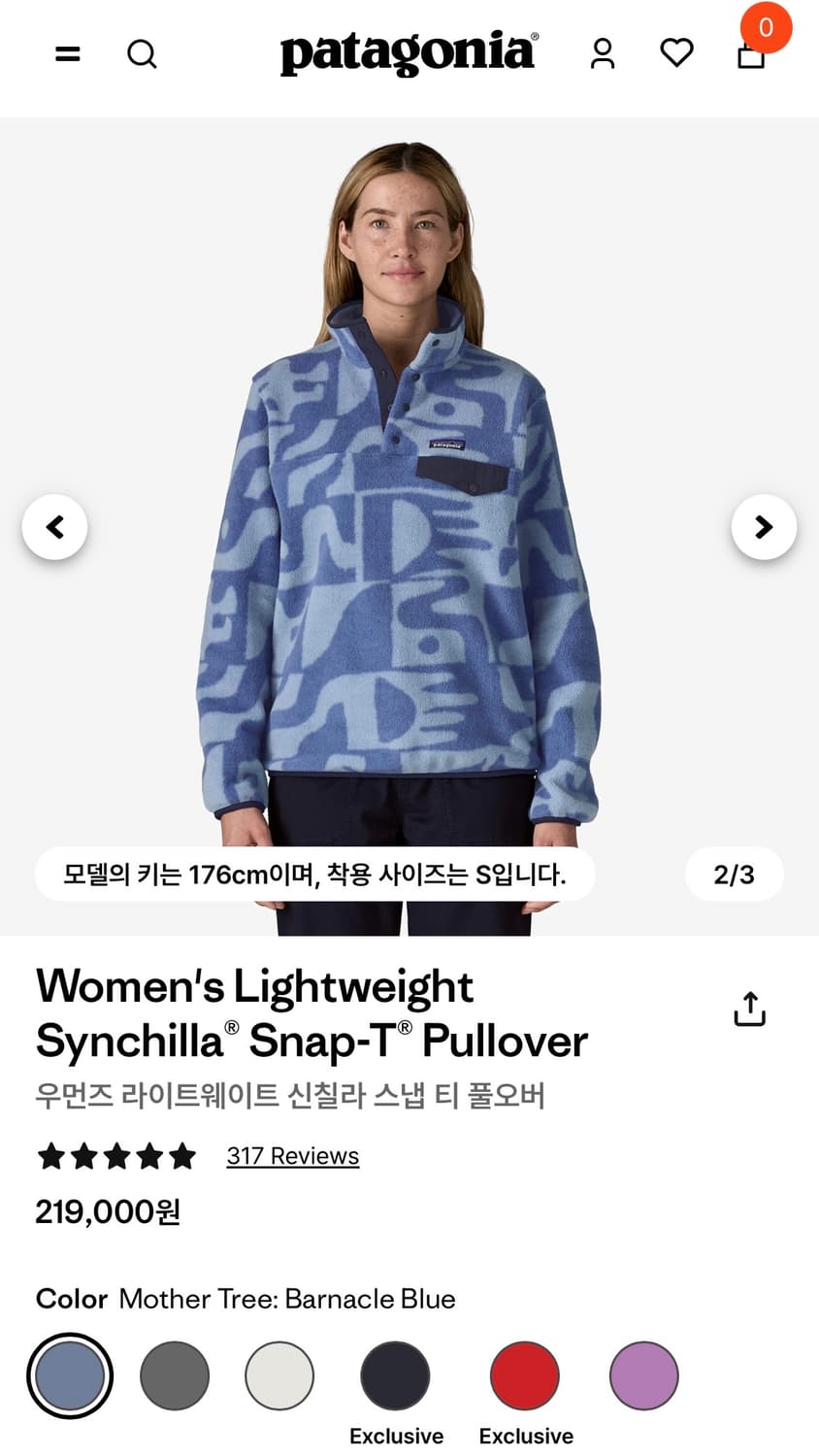Open the account profile icon
Screen dimensions: 819x1456
point(603,55)
